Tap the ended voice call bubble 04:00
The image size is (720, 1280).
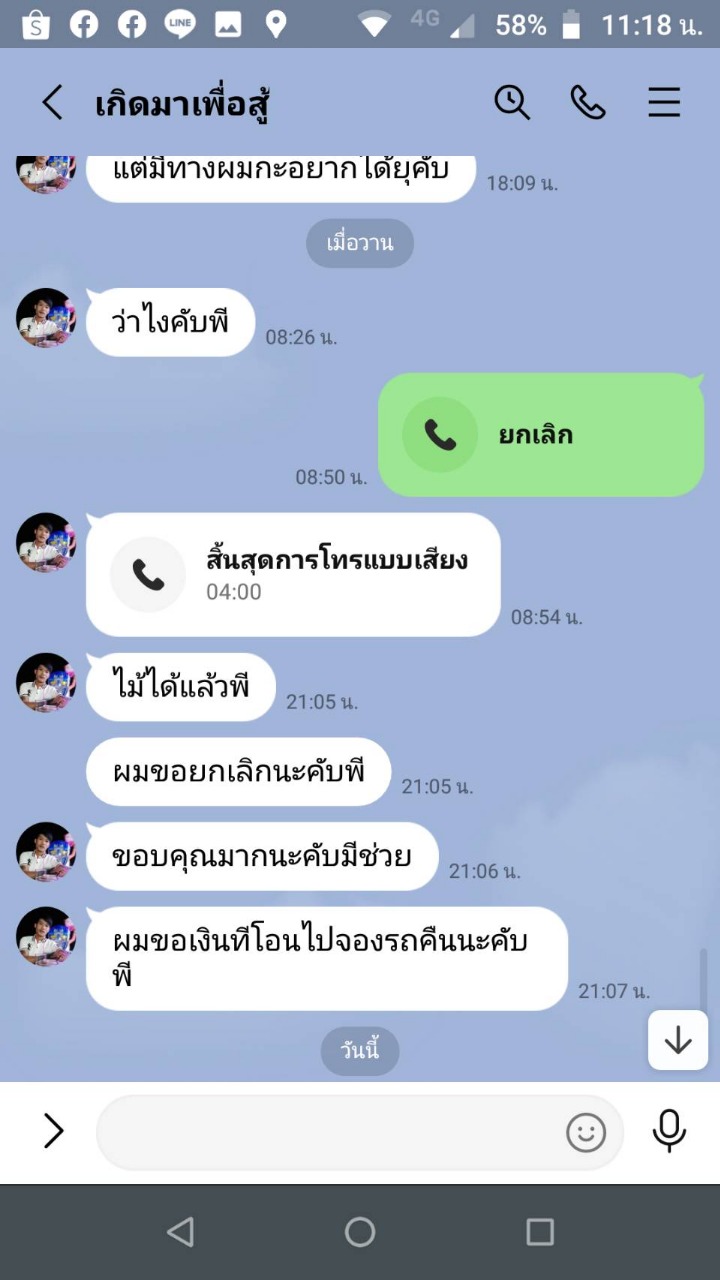pyautogui.click(x=293, y=575)
